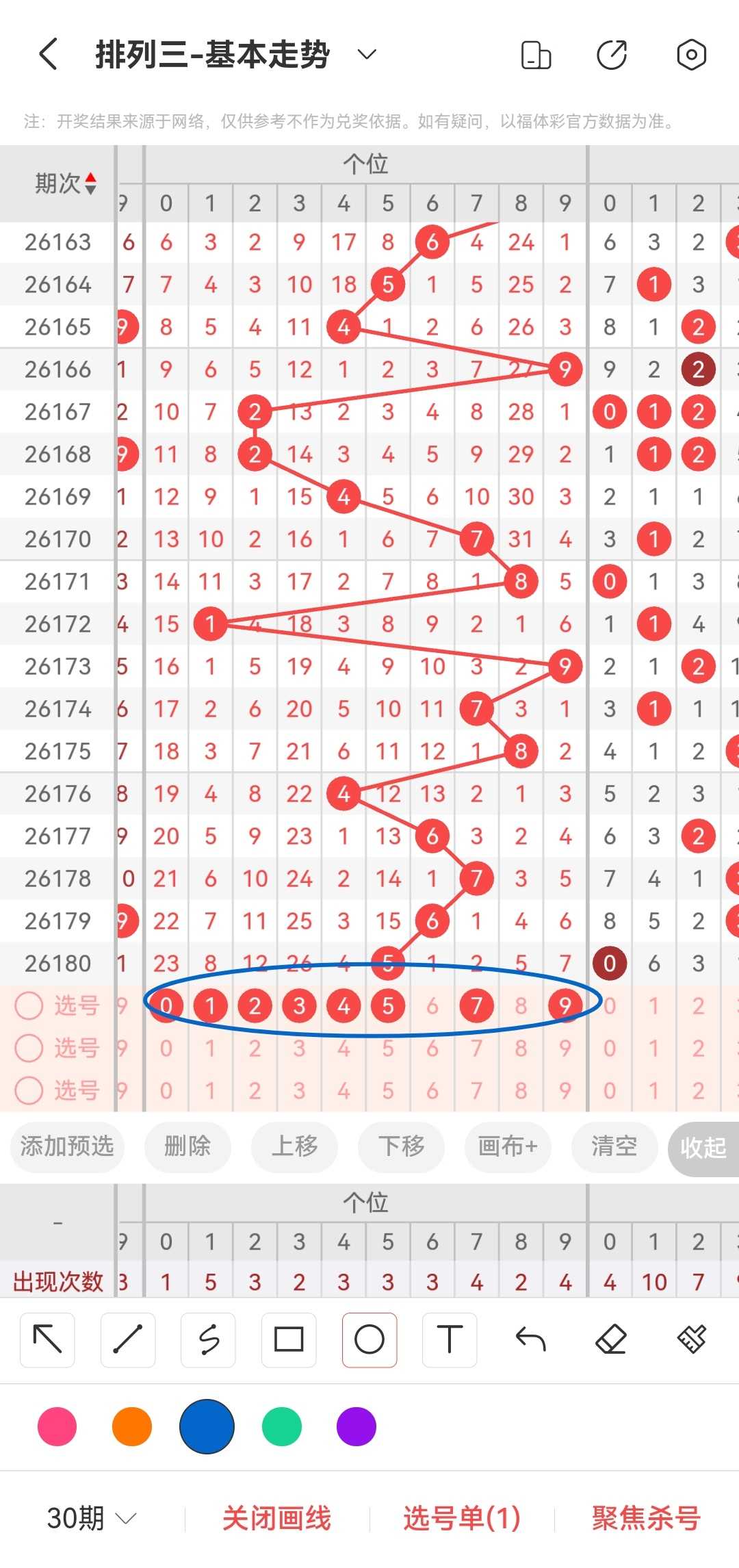This screenshot has width=739, height=1568.
Task: Open 选号单(1) list
Action: (462, 1518)
